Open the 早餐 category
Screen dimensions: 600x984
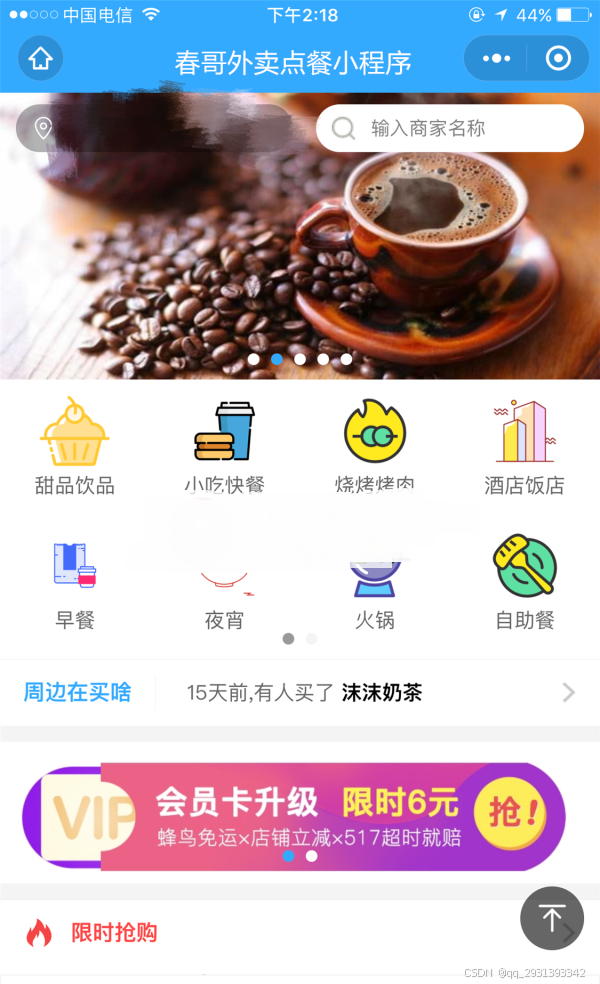[74, 583]
